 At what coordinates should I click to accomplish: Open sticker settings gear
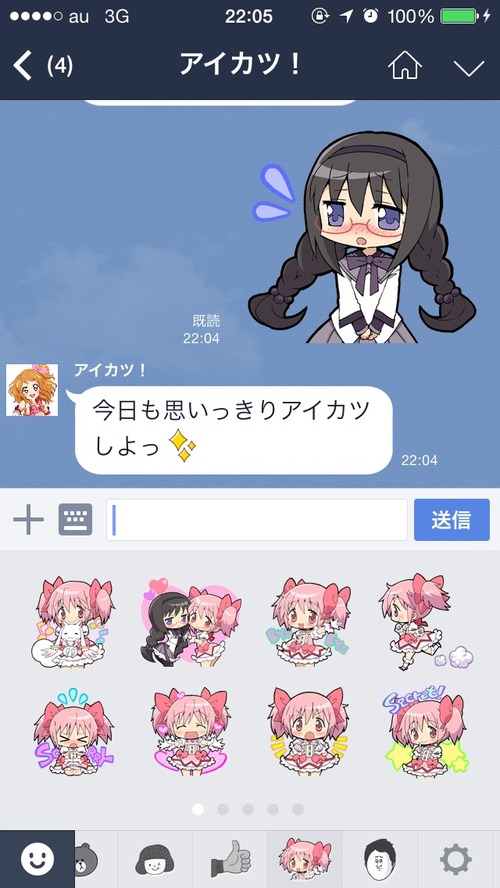tap(456, 859)
